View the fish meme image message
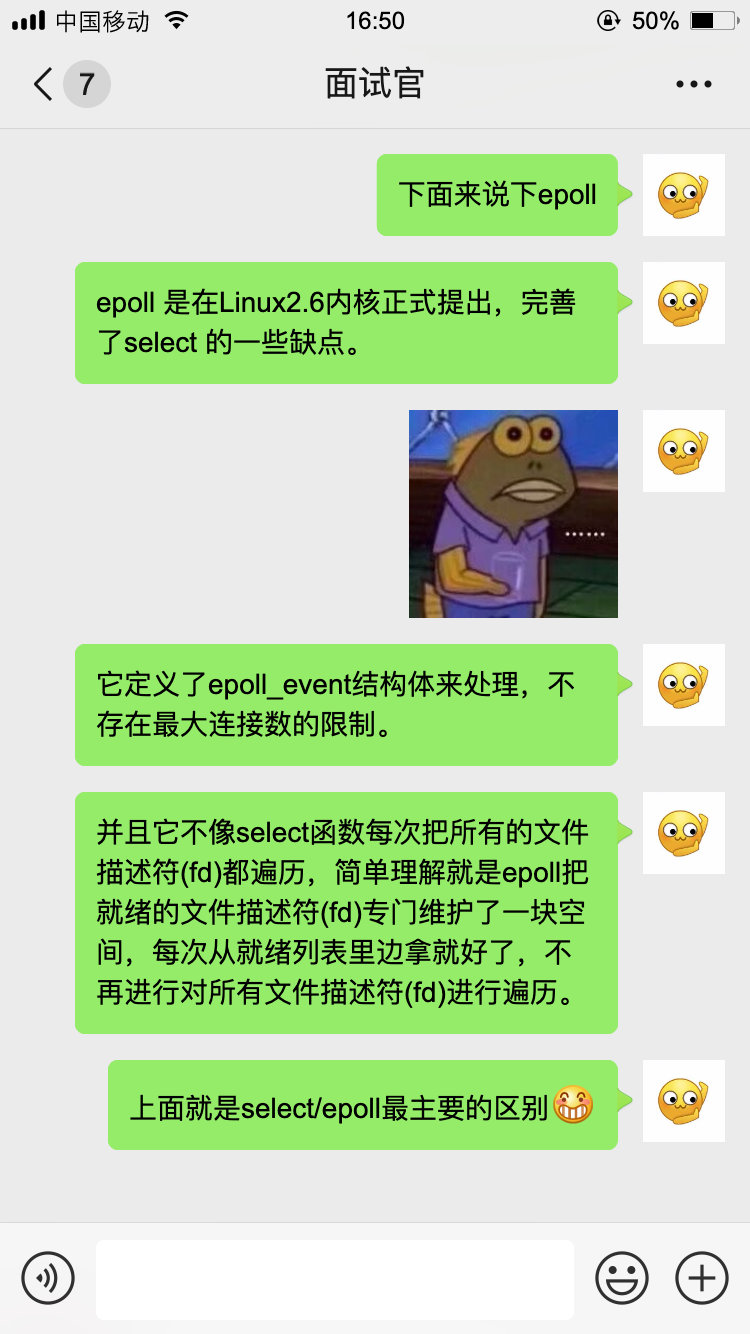Screen dimensions: 750x1334 pos(513,514)
